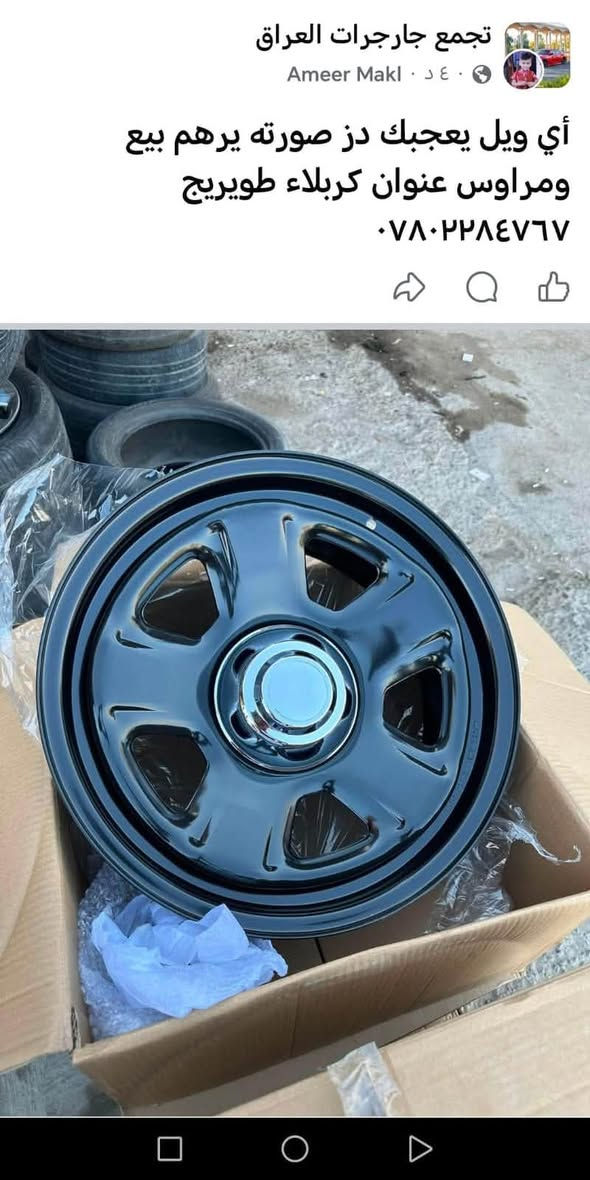The width and height of the screenshot is (590, 1180).
Task: Open Ameer Makl's profile
Action: (x=344, y=74)
